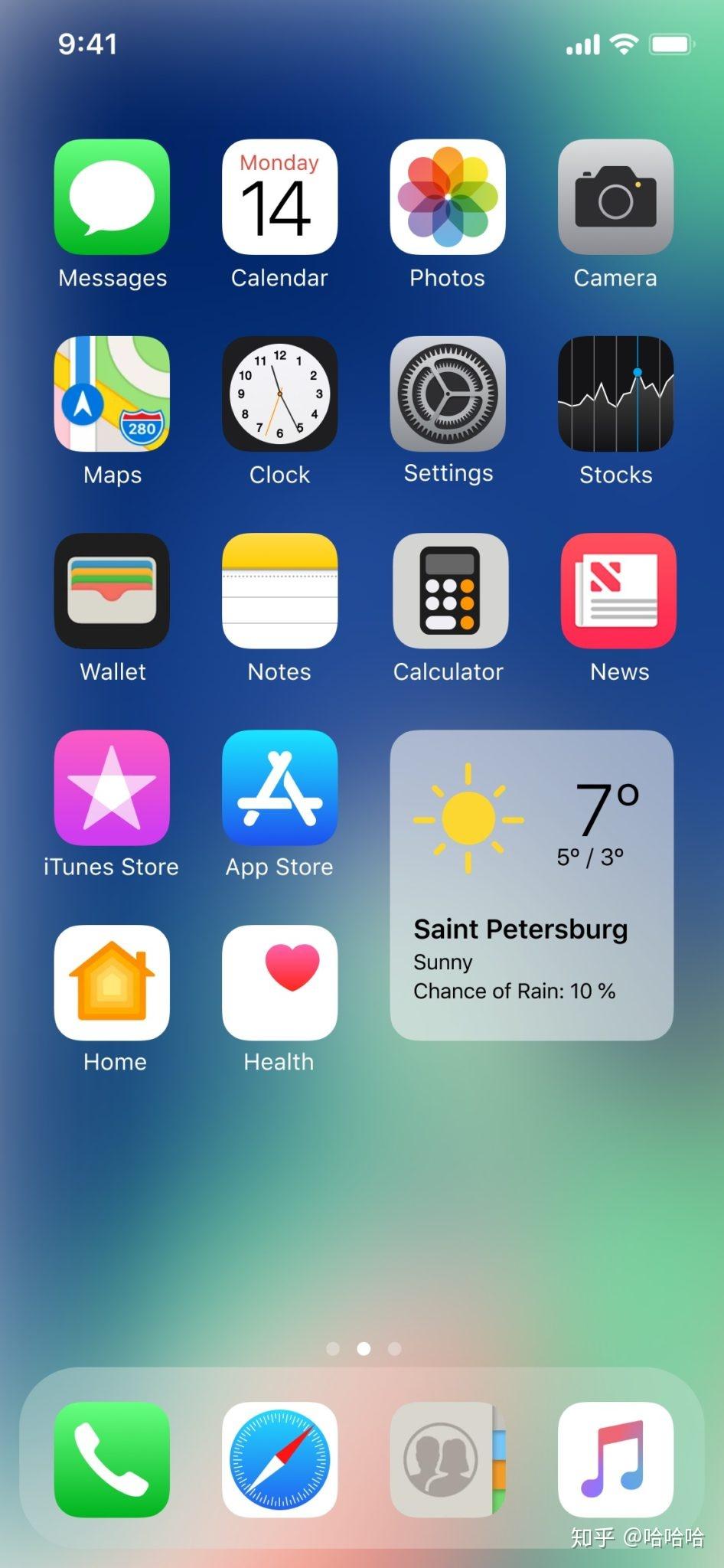
Task: Launch the Calendar app
Action: (x=279, y=197)
